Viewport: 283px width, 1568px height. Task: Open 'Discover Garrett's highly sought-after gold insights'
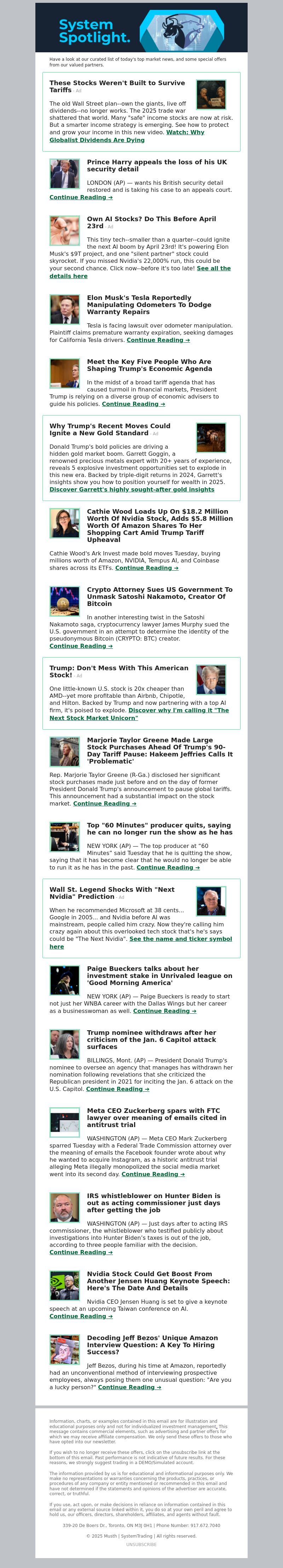132,489
